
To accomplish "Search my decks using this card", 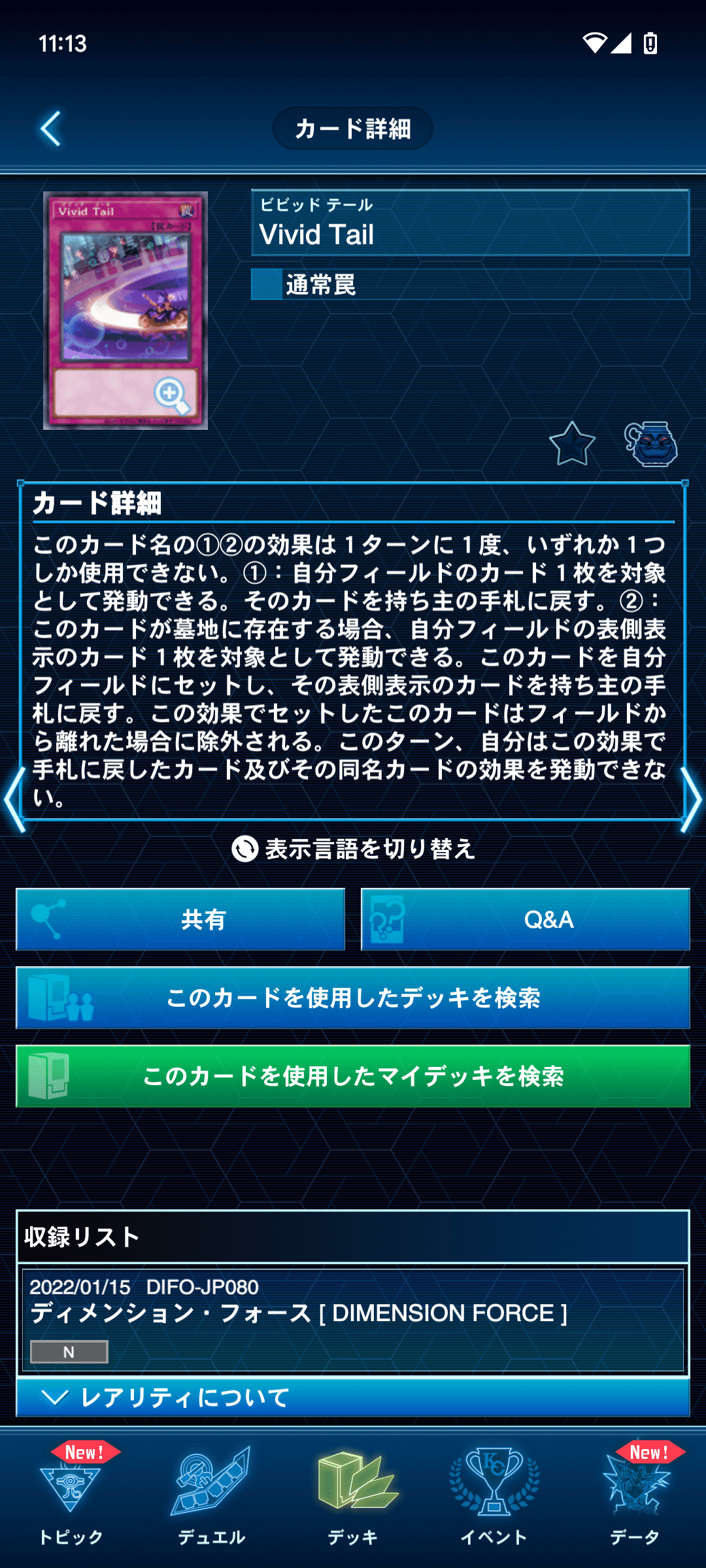I will 353,1076.
